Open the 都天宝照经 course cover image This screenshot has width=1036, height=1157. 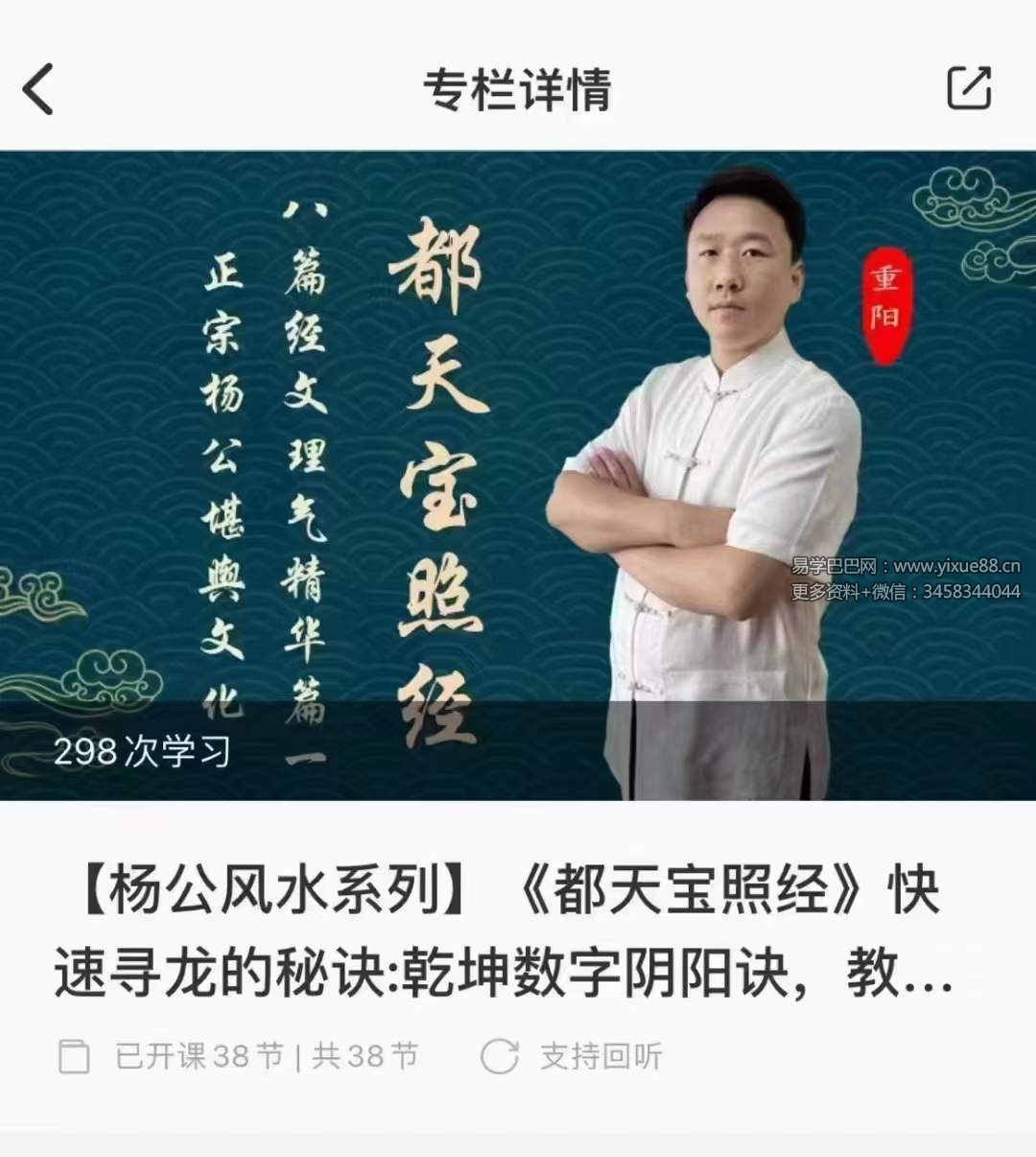518,475
